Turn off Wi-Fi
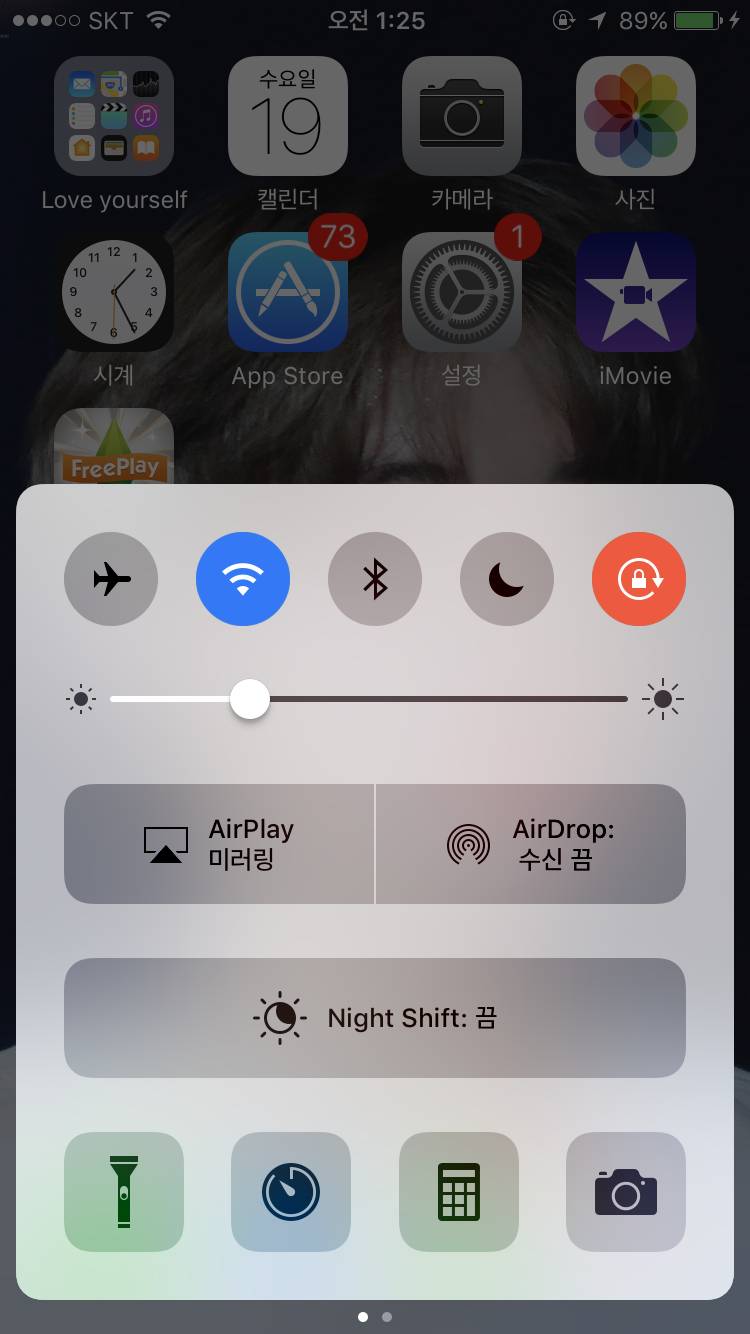This screenshot has height=1334, width=750. click(x=243, y=578)
